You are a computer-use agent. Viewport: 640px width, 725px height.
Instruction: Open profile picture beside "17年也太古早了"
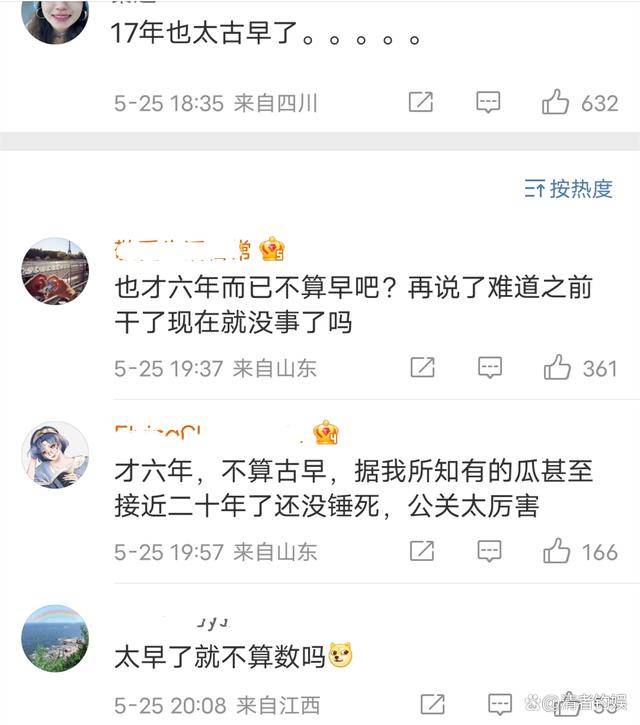[55, 20]
